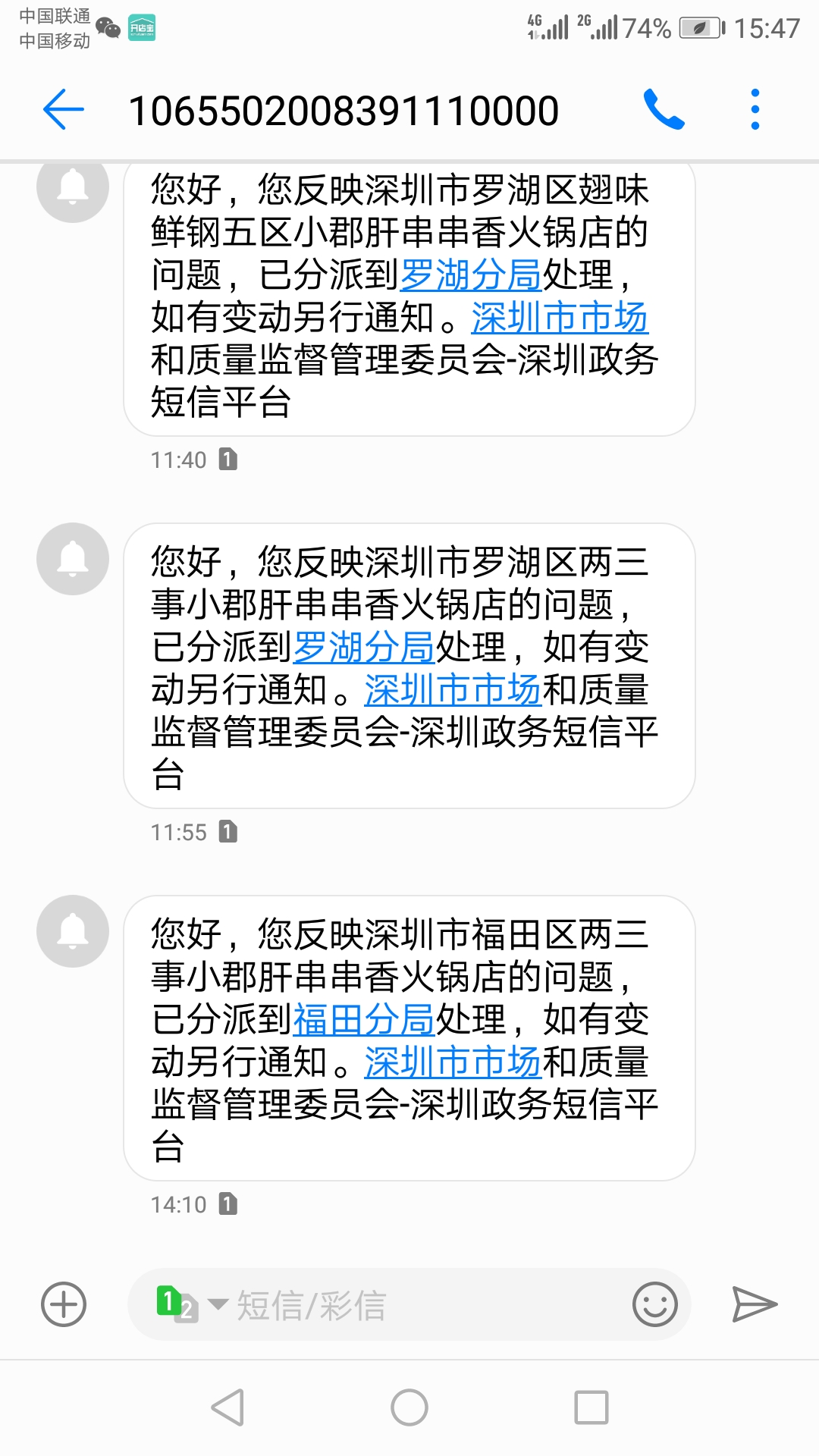Screen dimensions: 819x1456
Task: Tap the send message arrow icon
Action: tap(754, 1302)
